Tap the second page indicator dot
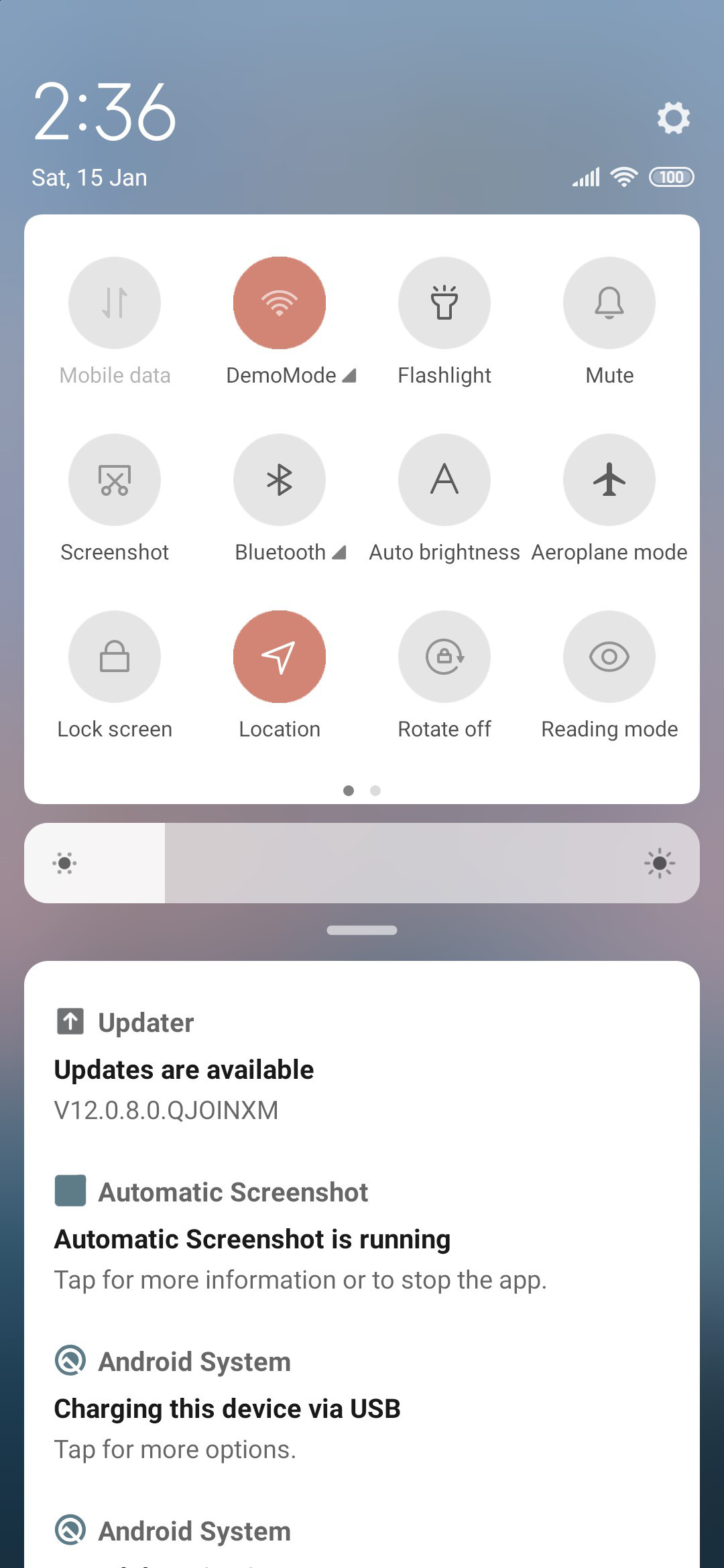This screenshot has height=1568, width=724. point(375,791)
